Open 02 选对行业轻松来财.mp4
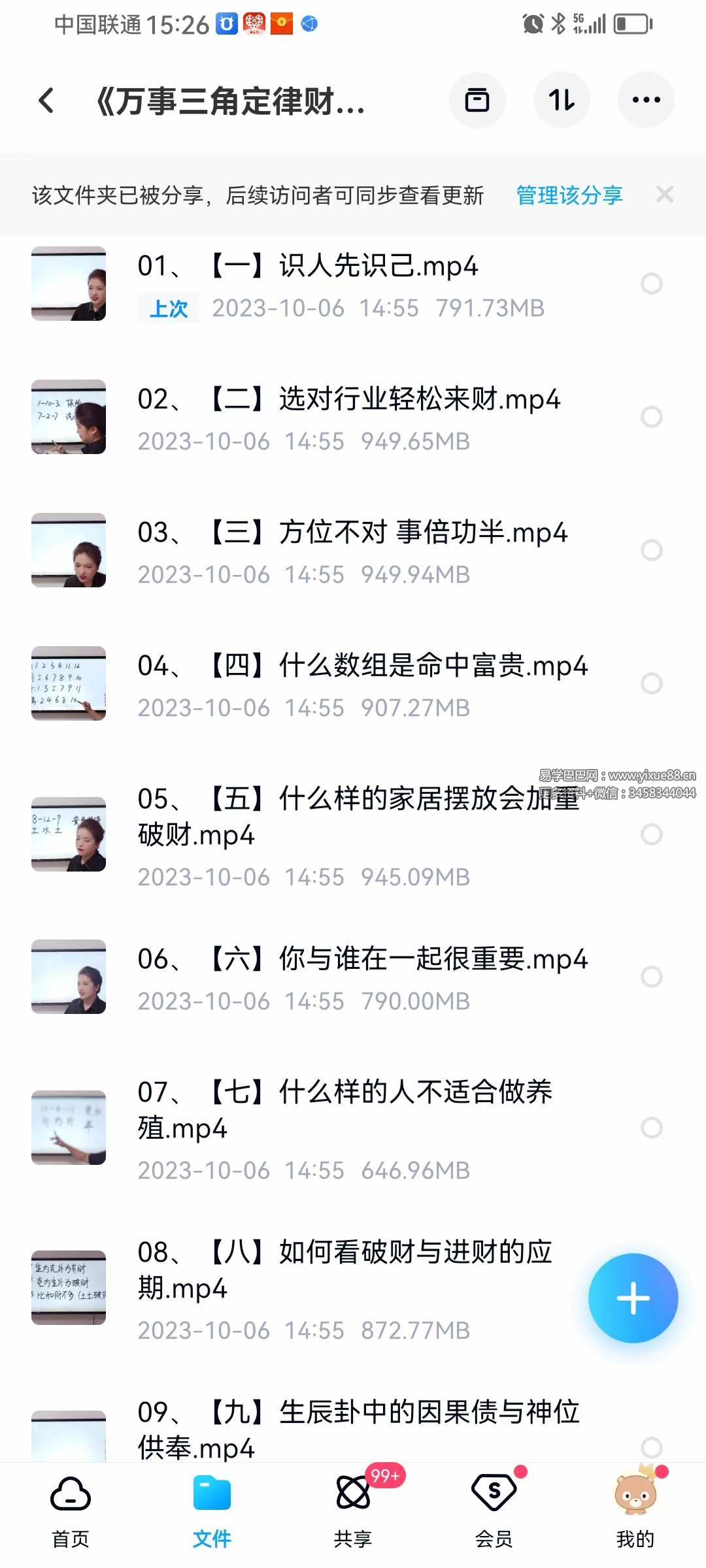 (x=350, y=400)
